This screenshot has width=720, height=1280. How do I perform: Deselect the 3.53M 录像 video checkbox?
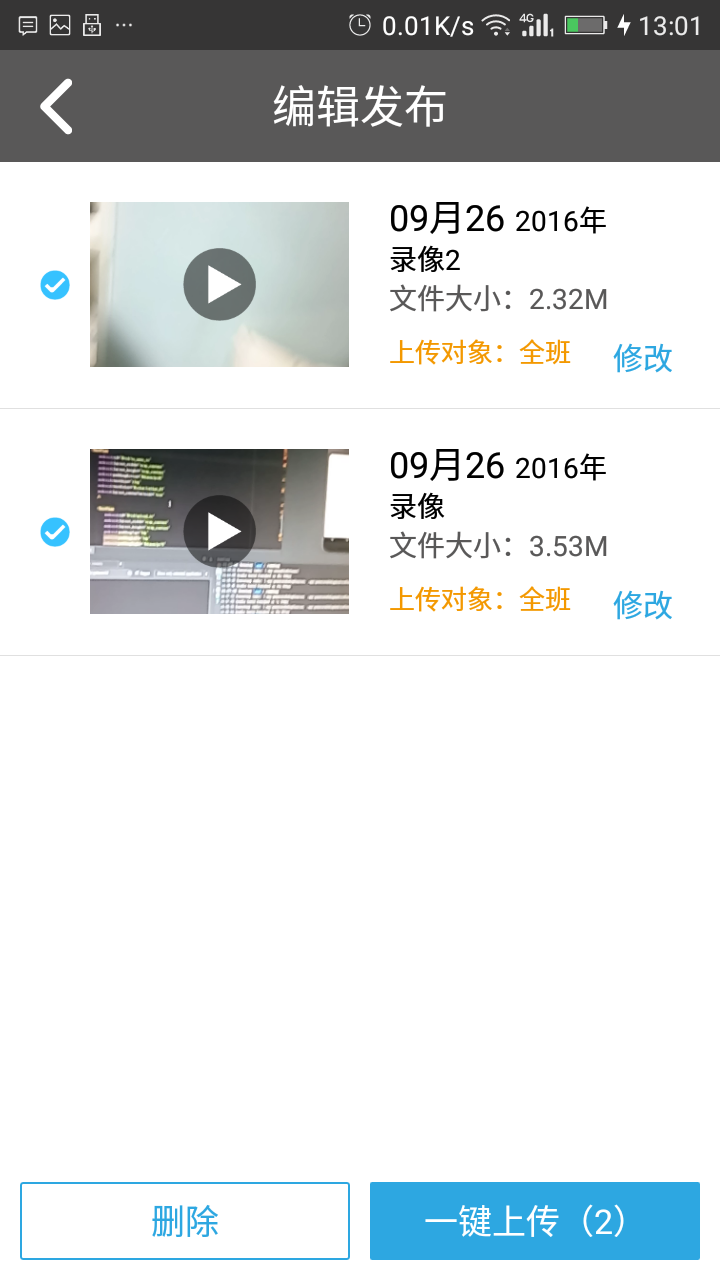click(x=55, y=532)
